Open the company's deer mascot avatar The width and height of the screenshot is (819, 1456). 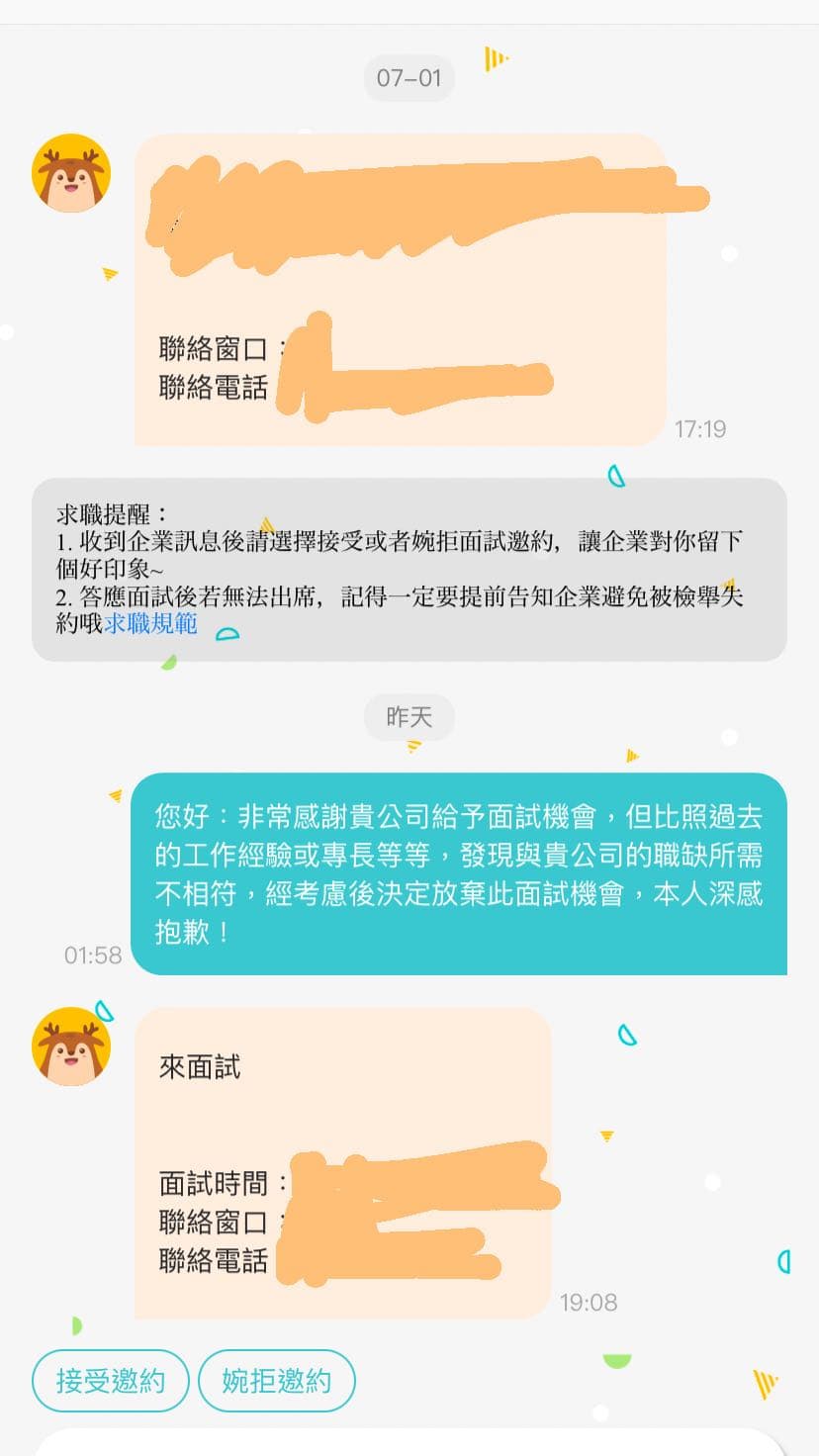tap(70, 172)
